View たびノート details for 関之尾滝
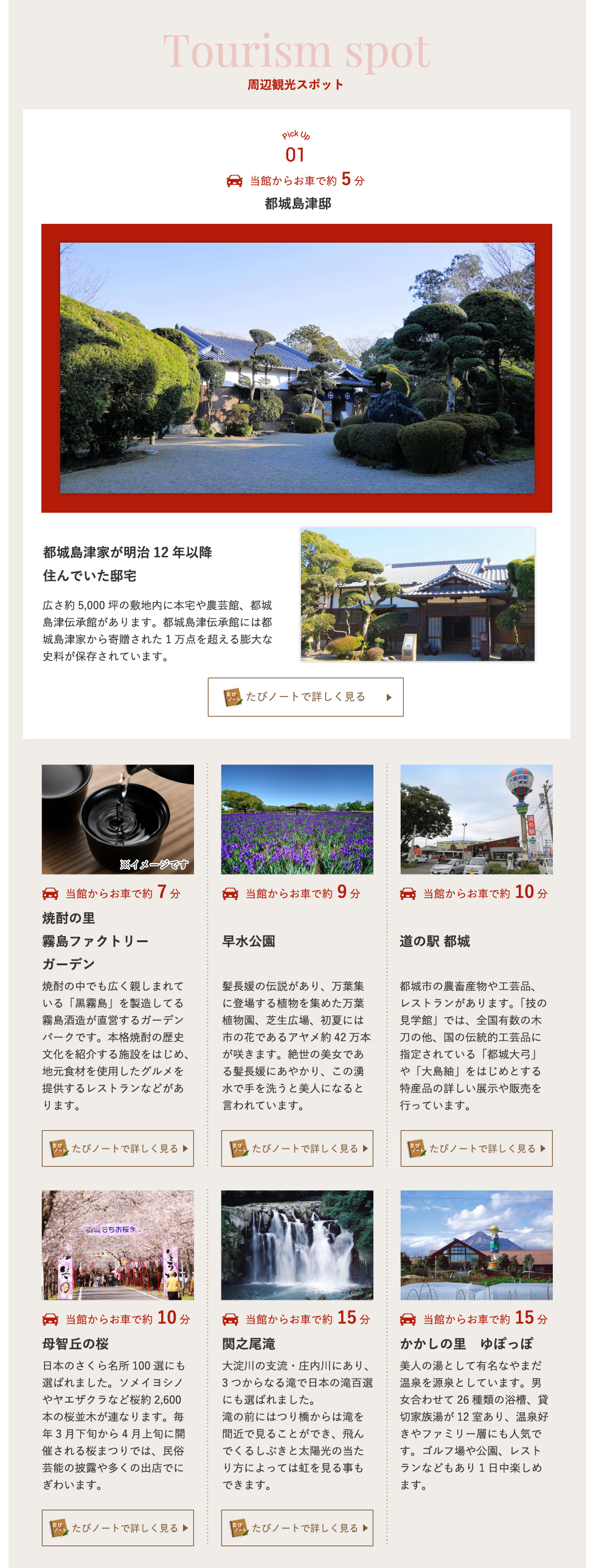This screenshot has width=596, height=1568. pos(296,1527)
